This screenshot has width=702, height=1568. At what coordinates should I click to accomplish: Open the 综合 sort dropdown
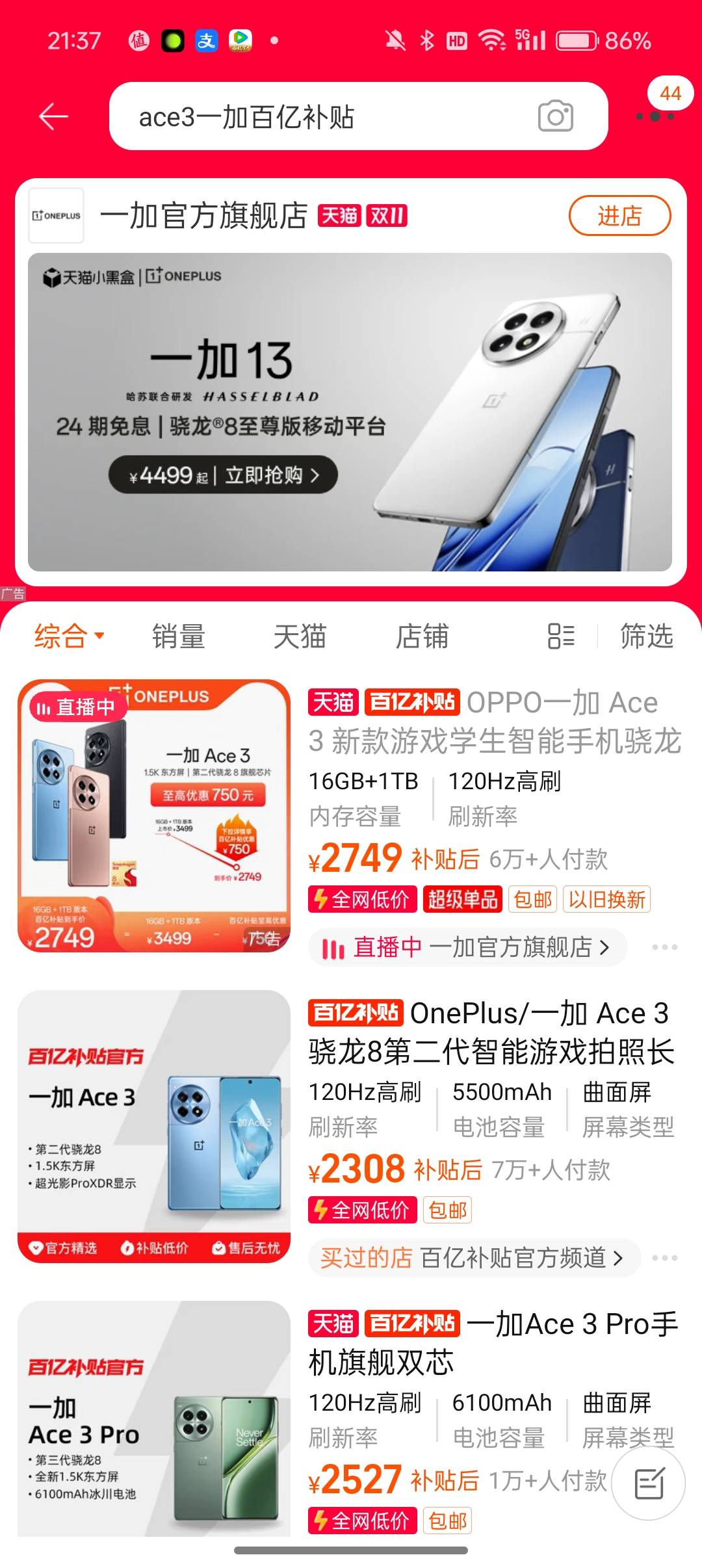(x=69, y=636)
